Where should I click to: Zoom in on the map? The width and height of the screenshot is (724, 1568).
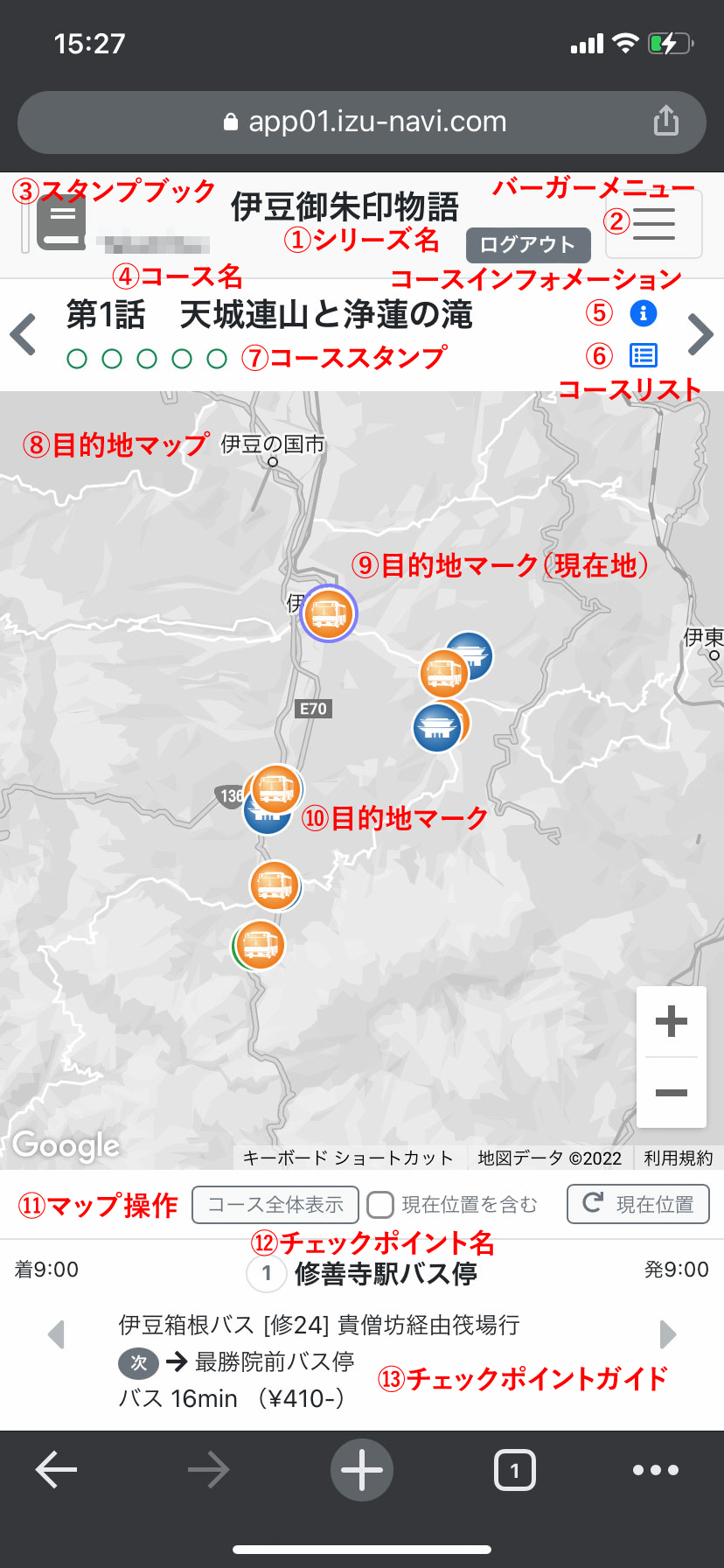671,1021
